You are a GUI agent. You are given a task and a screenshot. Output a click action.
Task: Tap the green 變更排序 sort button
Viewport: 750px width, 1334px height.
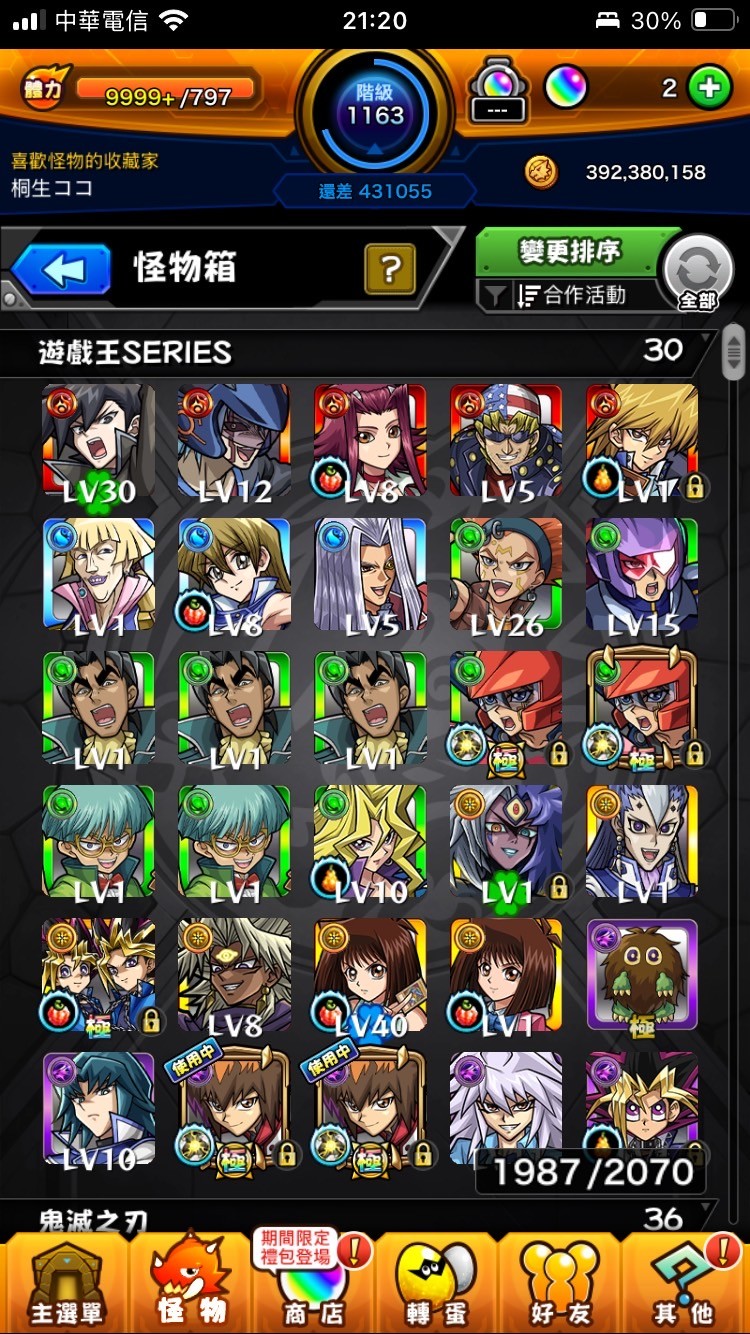(570, 252)
